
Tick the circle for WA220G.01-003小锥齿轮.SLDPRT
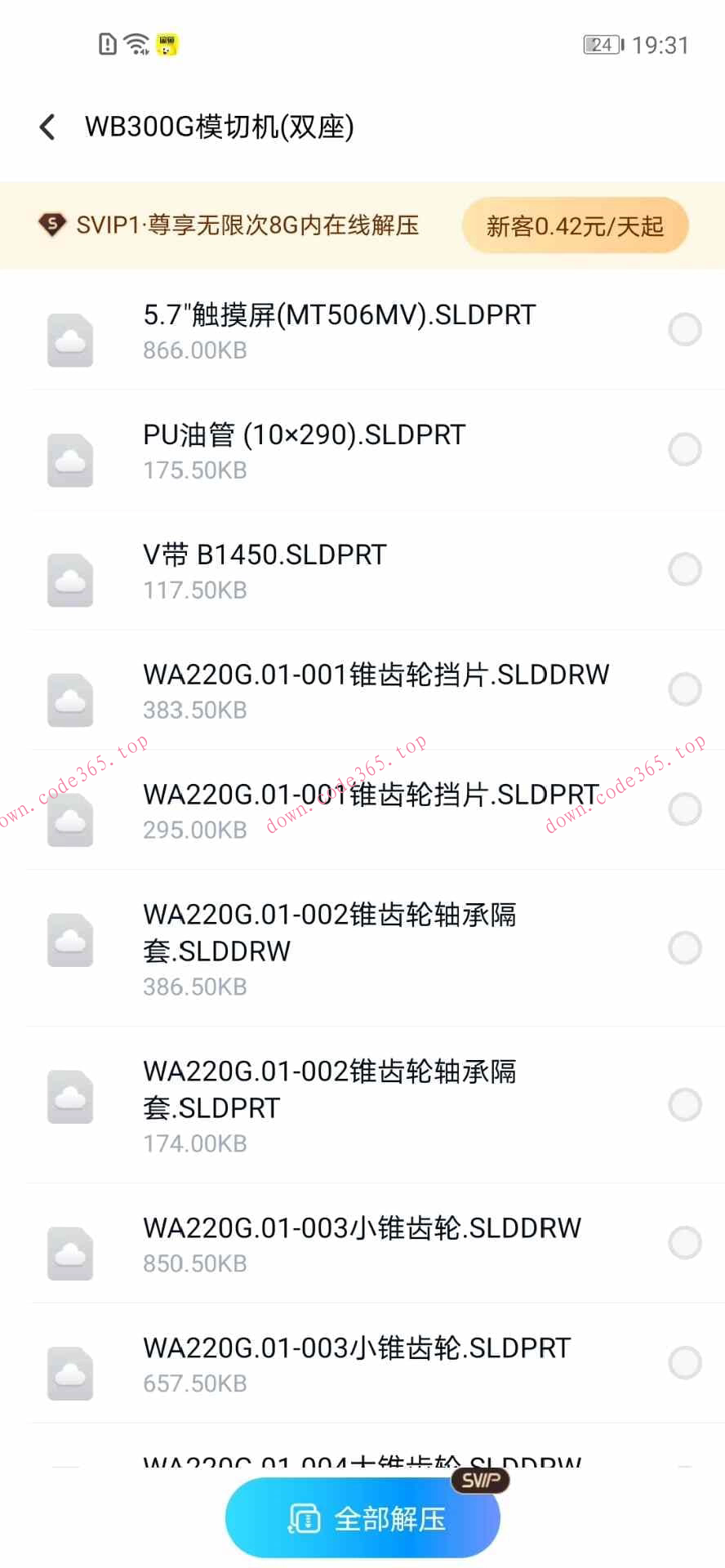point(685,1362)
